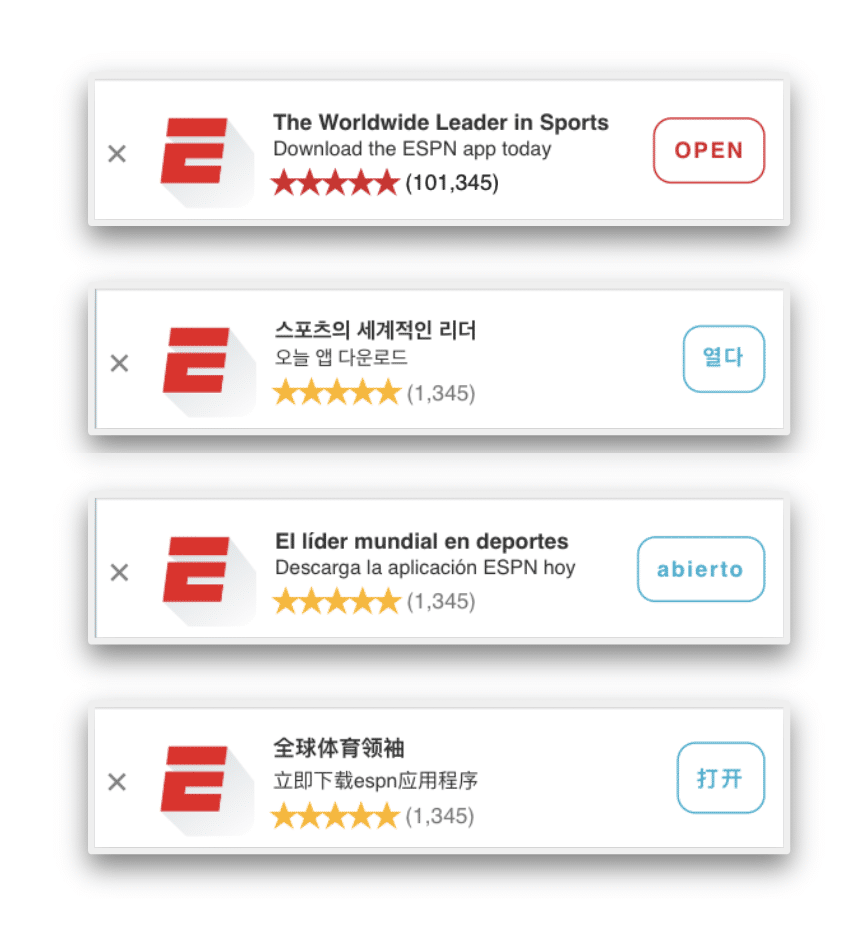The width and height of the screenshot is (858, 936).
Task: Tap the star rating in the Spanish banner
Action: 336,600
